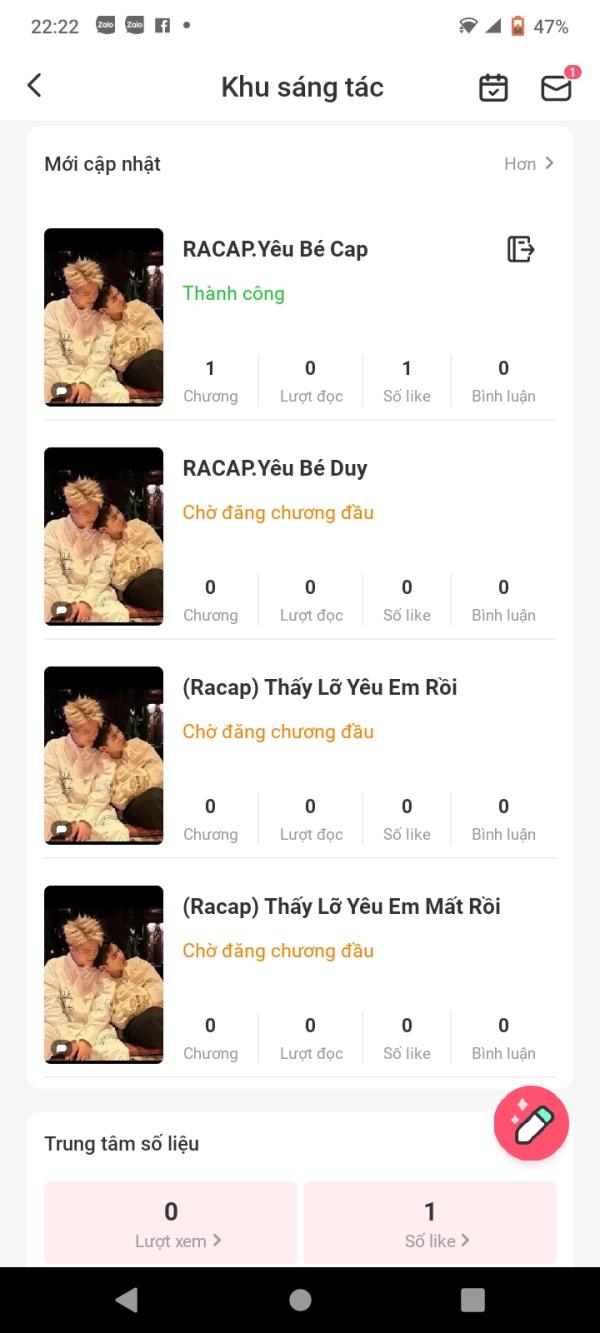600x1333 pixels.
Task: Open the story RACAP.Yêu Bé Cap
Action: coord(275,249)
